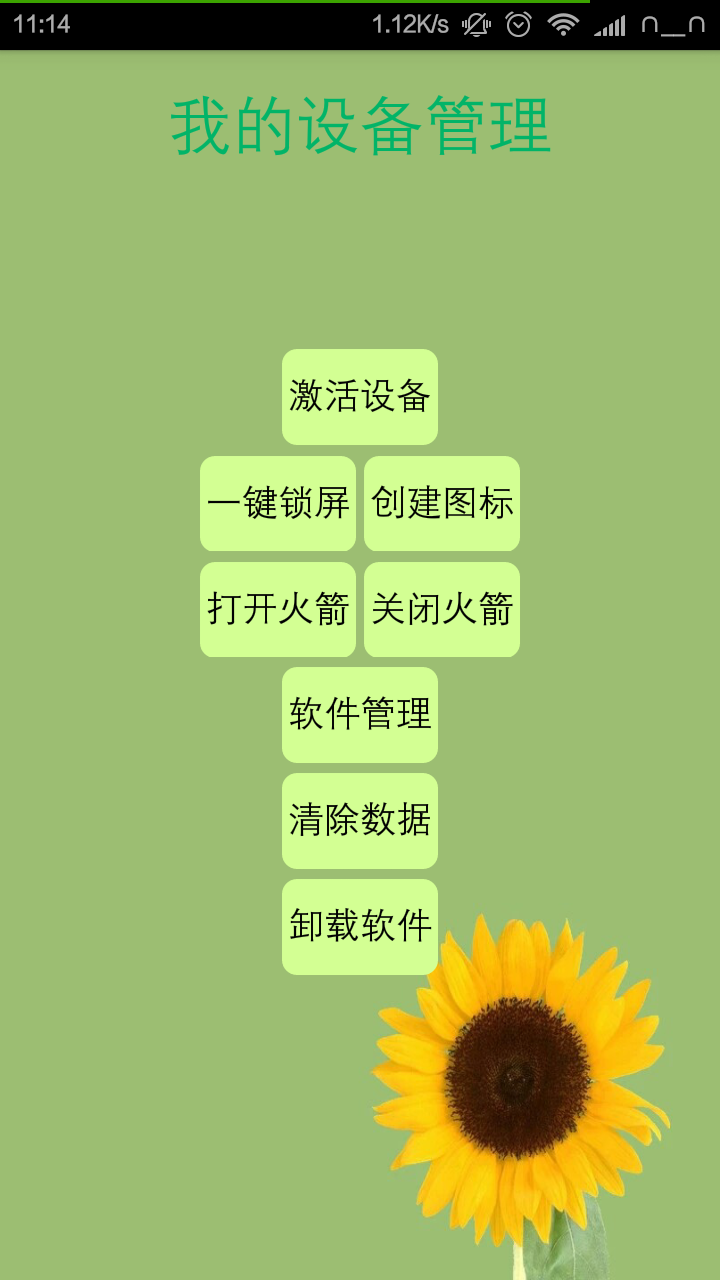Image resolution: width=720 pixels, height=1280 pixels.
Task: Tap 卸载软件 to uninstall the app
Action: coord(360,927)
